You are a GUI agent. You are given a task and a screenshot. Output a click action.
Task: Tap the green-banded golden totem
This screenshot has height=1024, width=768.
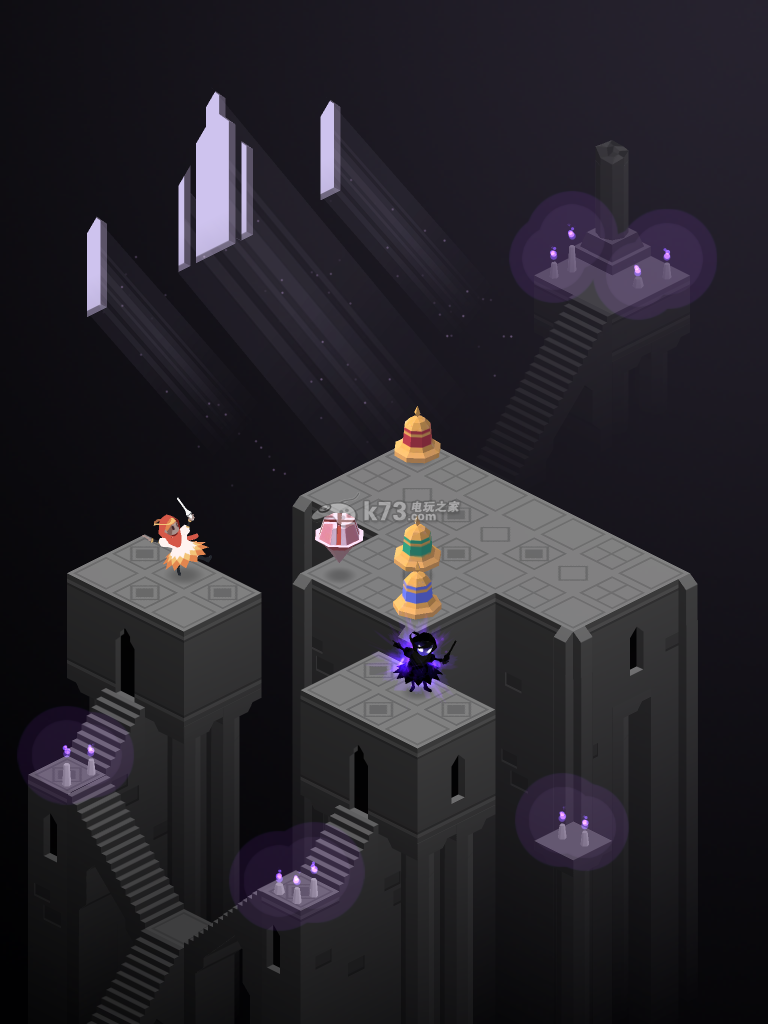tap(417, 545)
